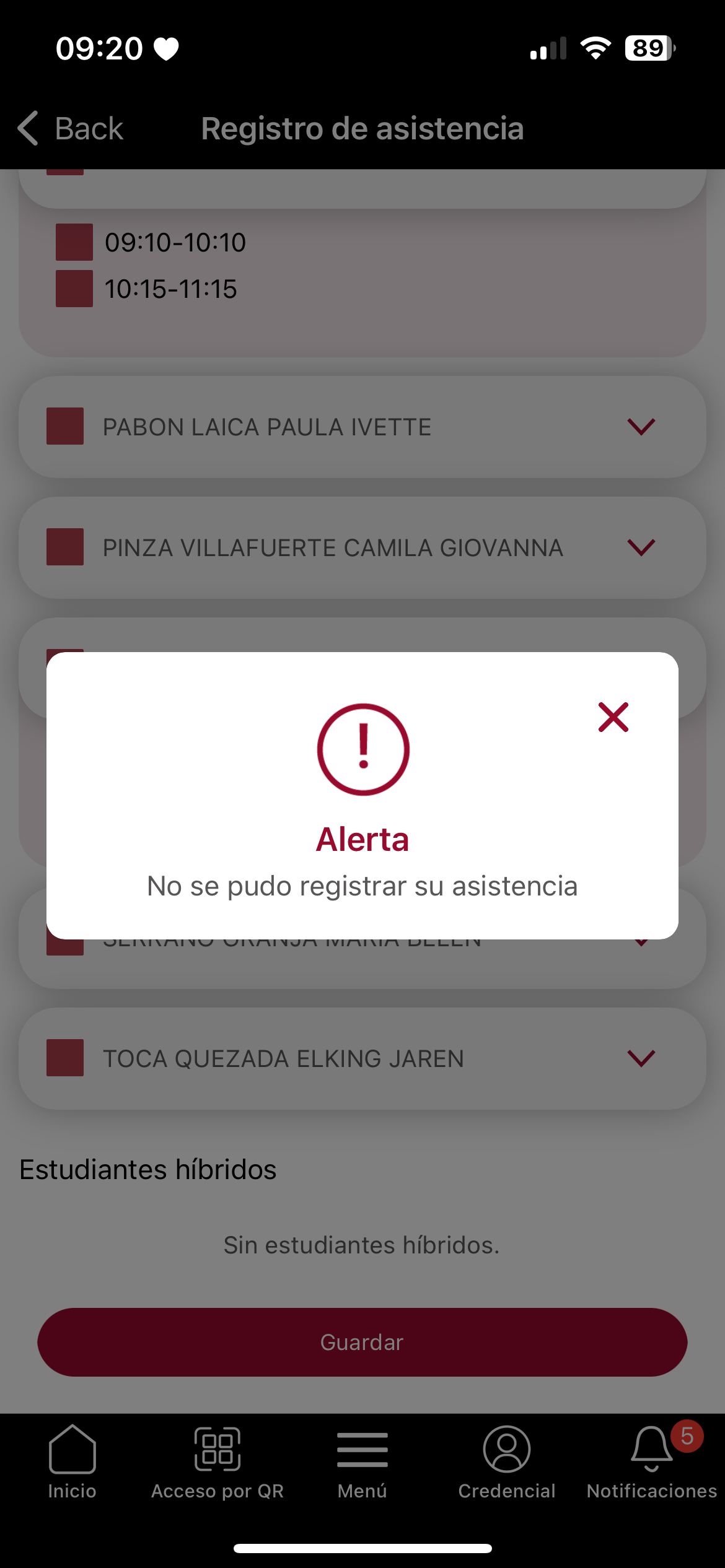Switch to the Inicio tab

pyautogui.click(x=72, y=1461)
